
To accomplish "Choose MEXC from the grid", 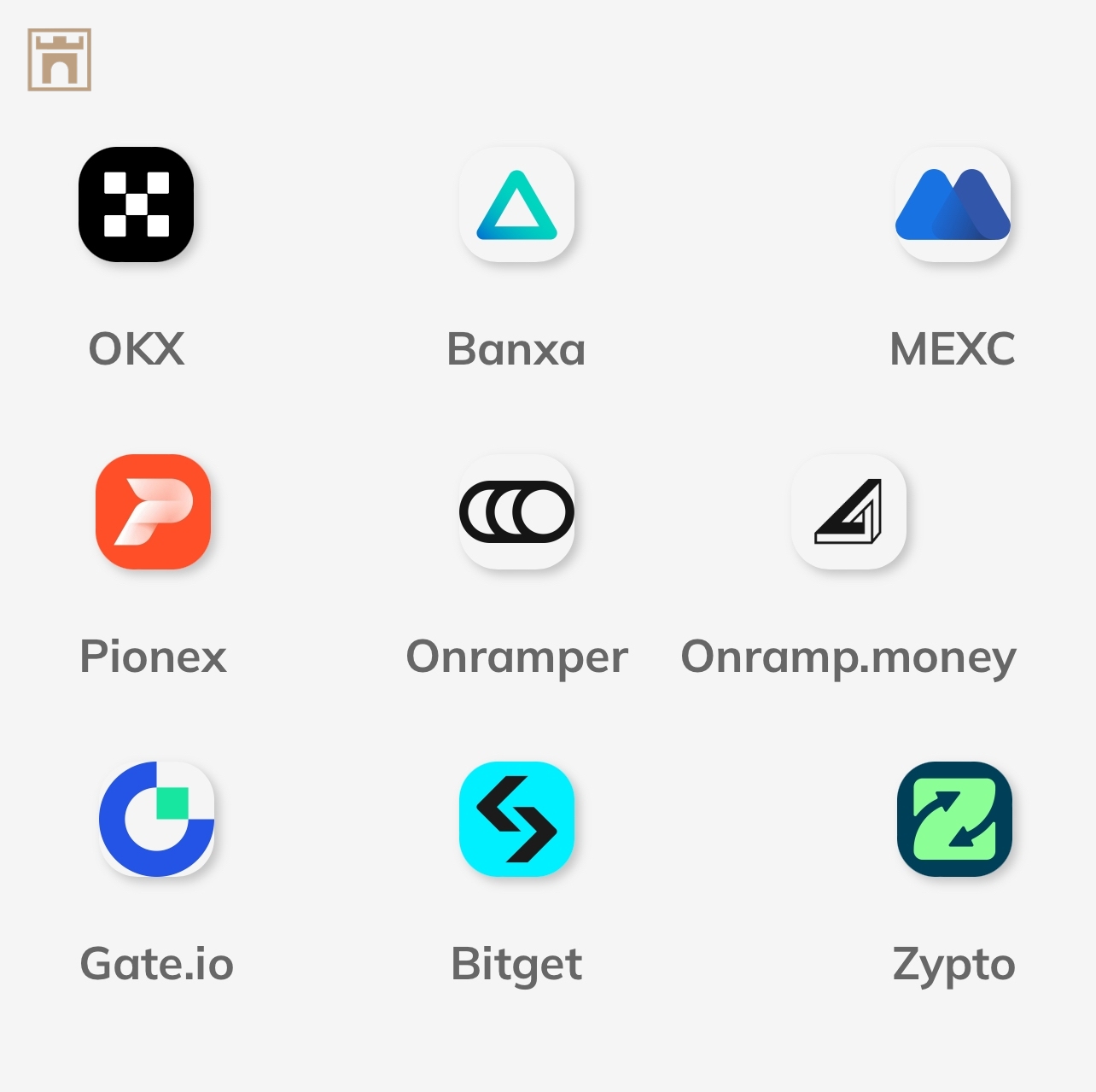I will [x=953, y=205].
